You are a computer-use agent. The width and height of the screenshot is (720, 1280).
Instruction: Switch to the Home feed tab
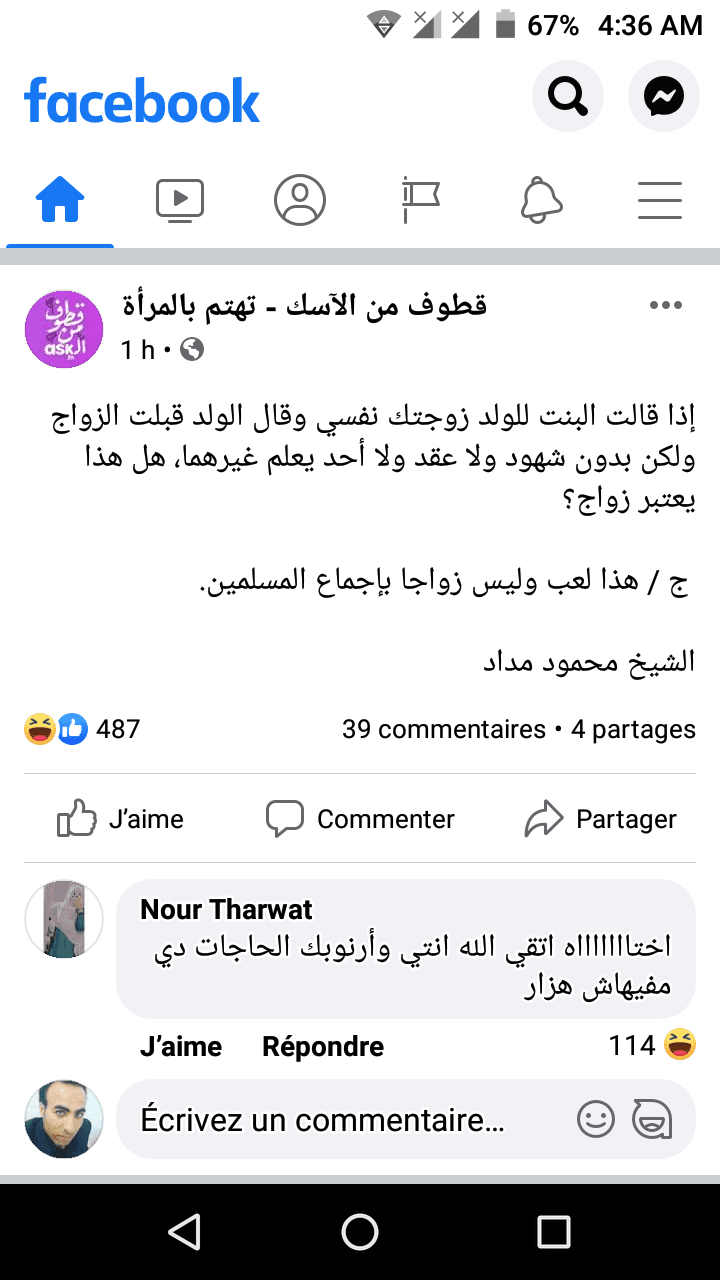(60, 200)
